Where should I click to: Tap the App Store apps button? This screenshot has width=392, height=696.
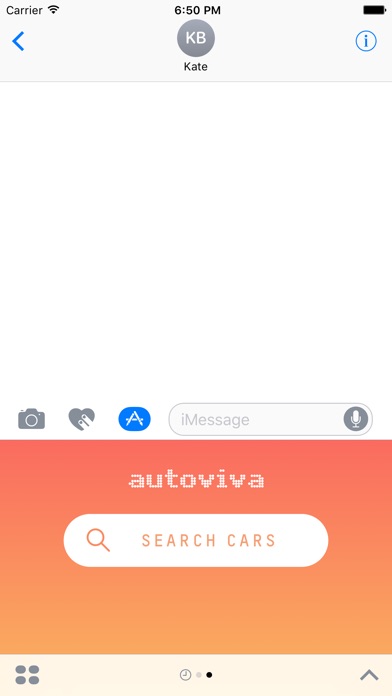point(135,419)
